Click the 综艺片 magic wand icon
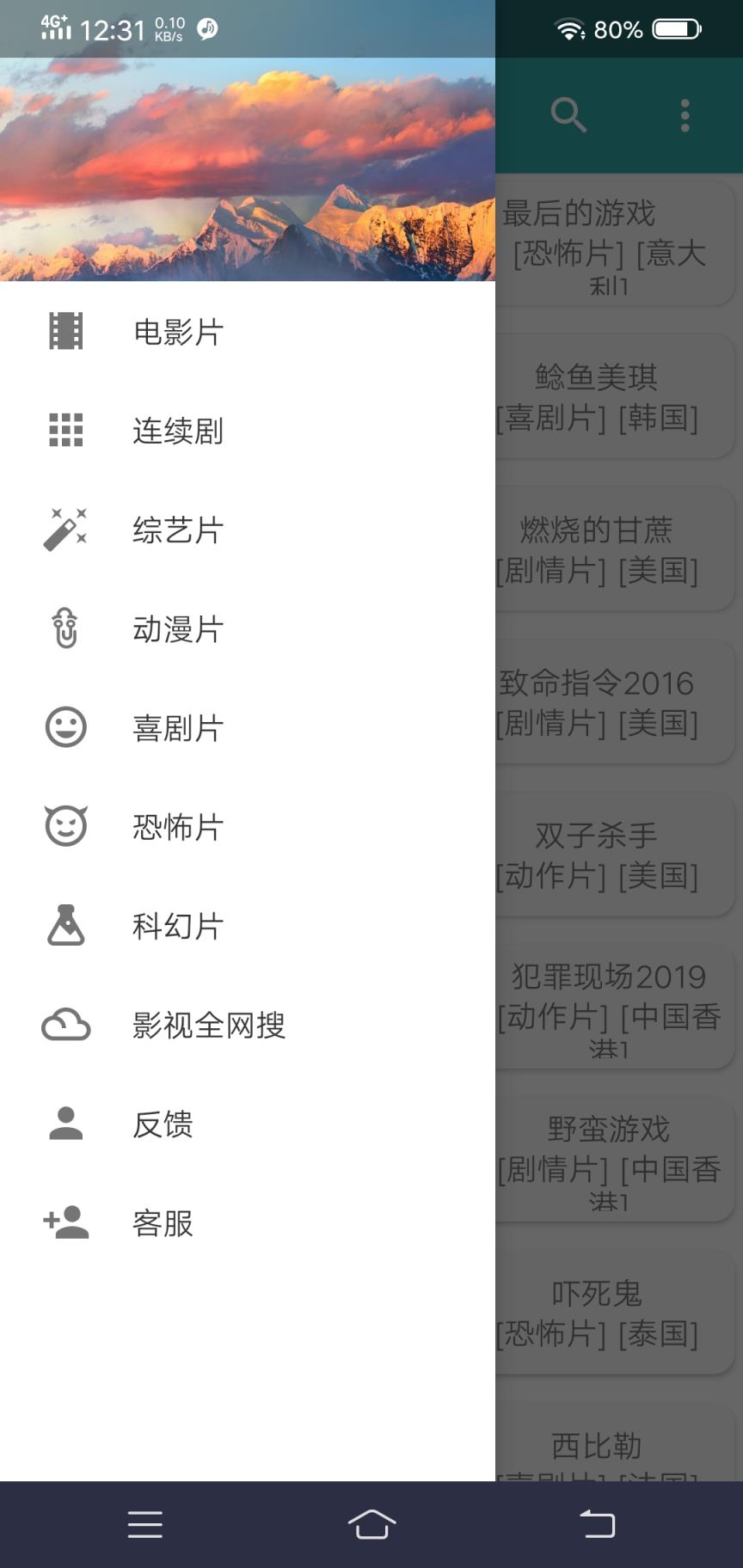The image size is (743, 1568). tap(65, 530)
